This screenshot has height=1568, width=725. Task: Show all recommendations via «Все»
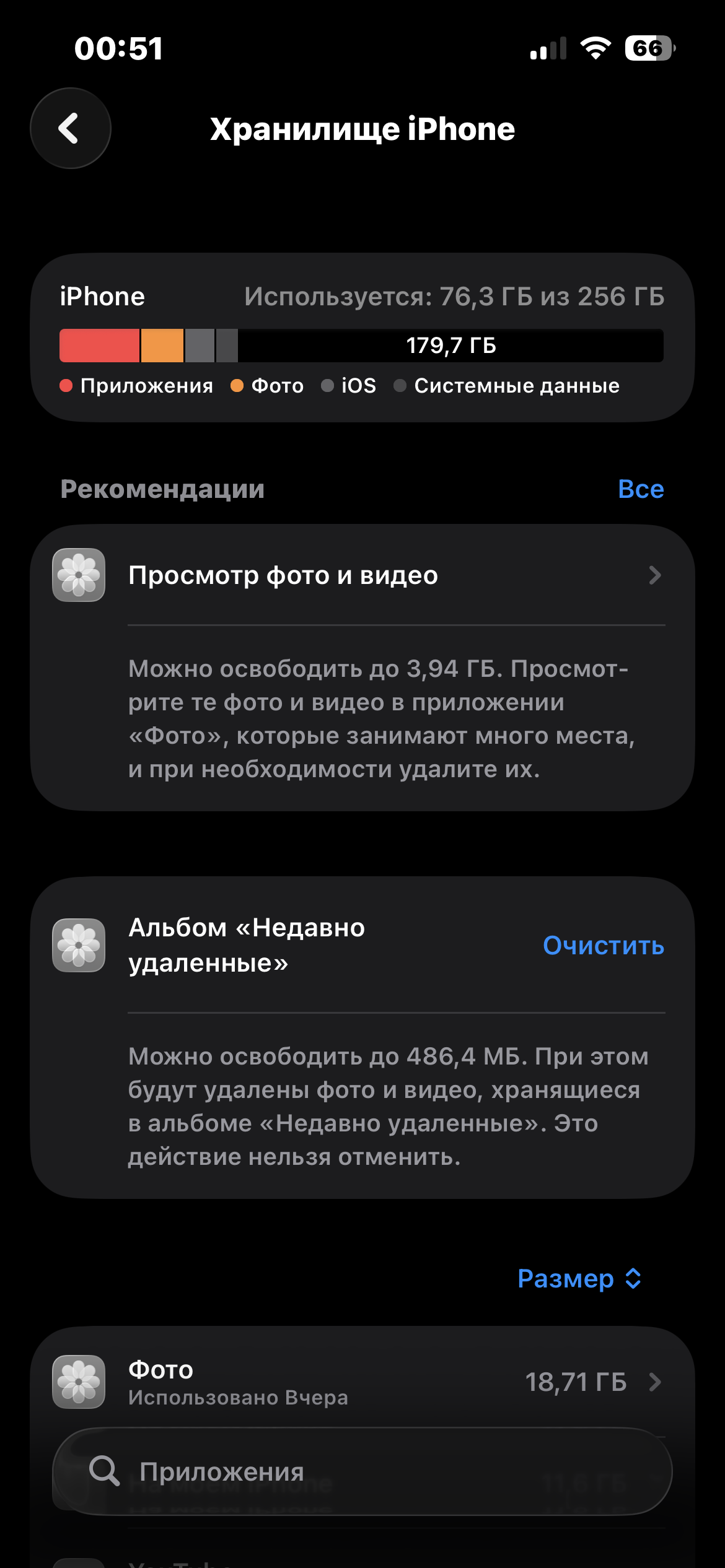coord(640,489)
